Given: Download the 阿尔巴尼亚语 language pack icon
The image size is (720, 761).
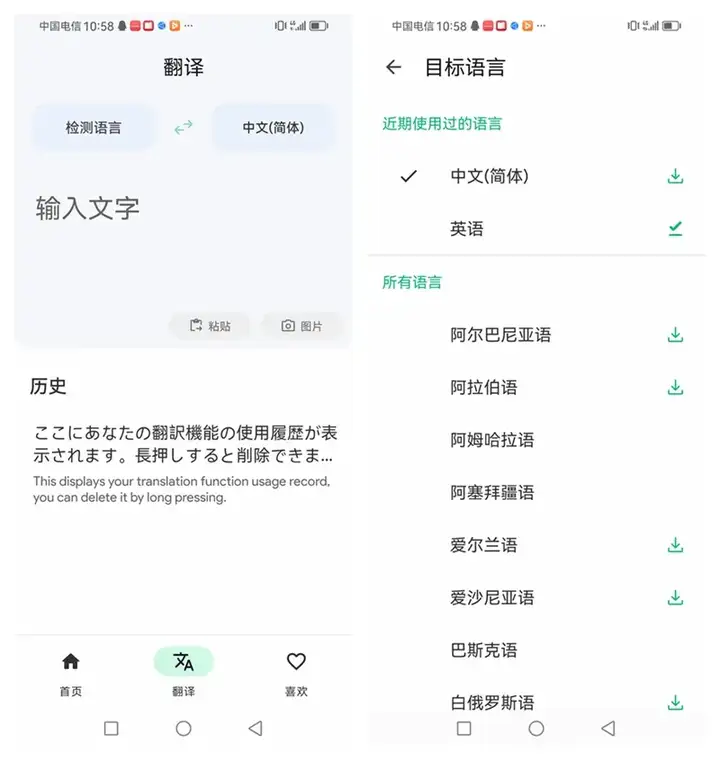Looking at the screenshot, I should 674,334.
